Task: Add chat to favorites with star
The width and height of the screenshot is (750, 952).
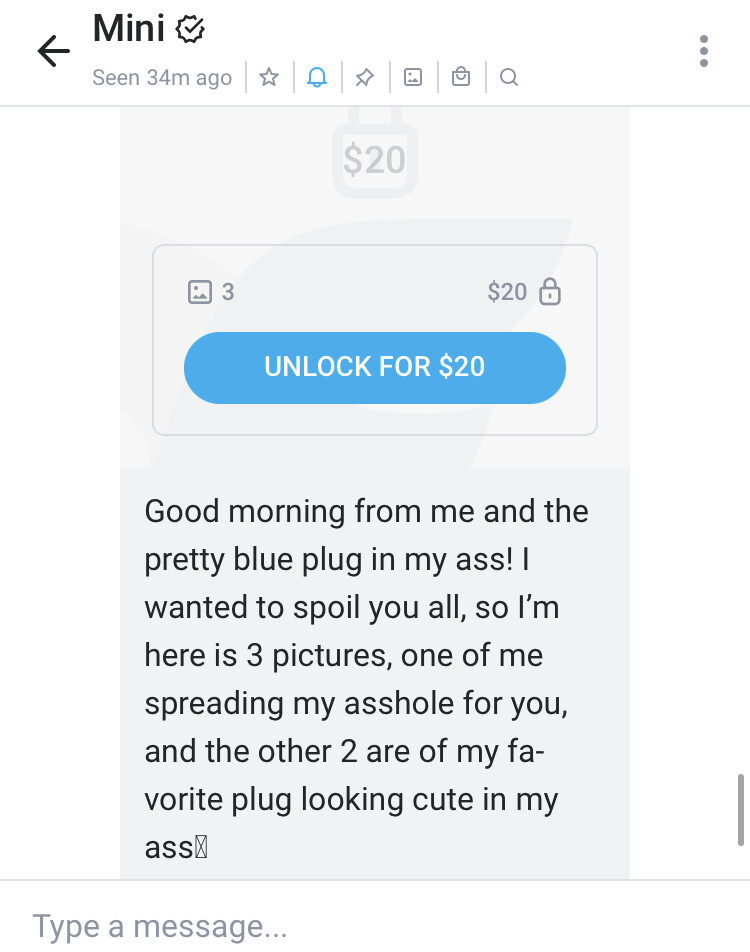Action: pyautogui.click(x=269, y=77)
